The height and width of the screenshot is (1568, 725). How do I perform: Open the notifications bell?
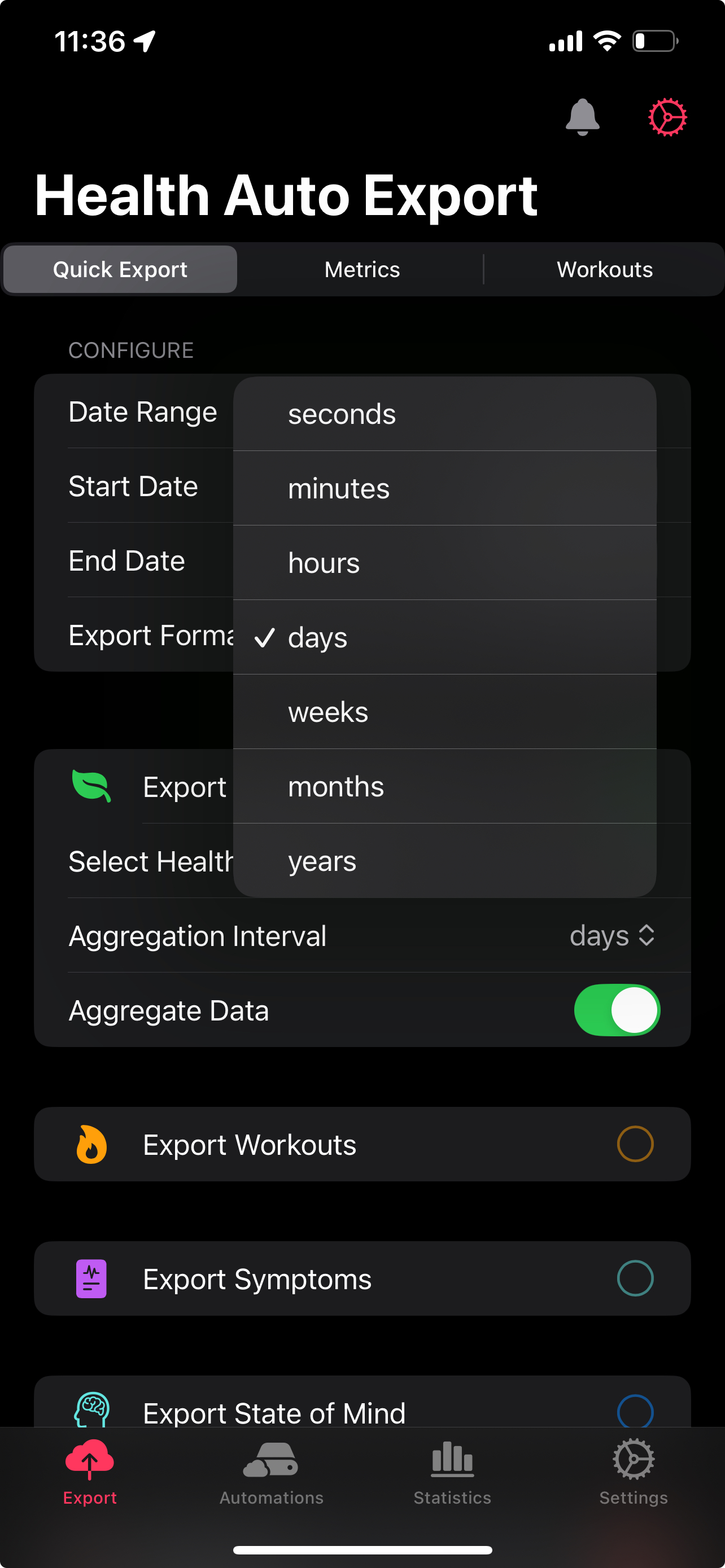pos(582,117)
